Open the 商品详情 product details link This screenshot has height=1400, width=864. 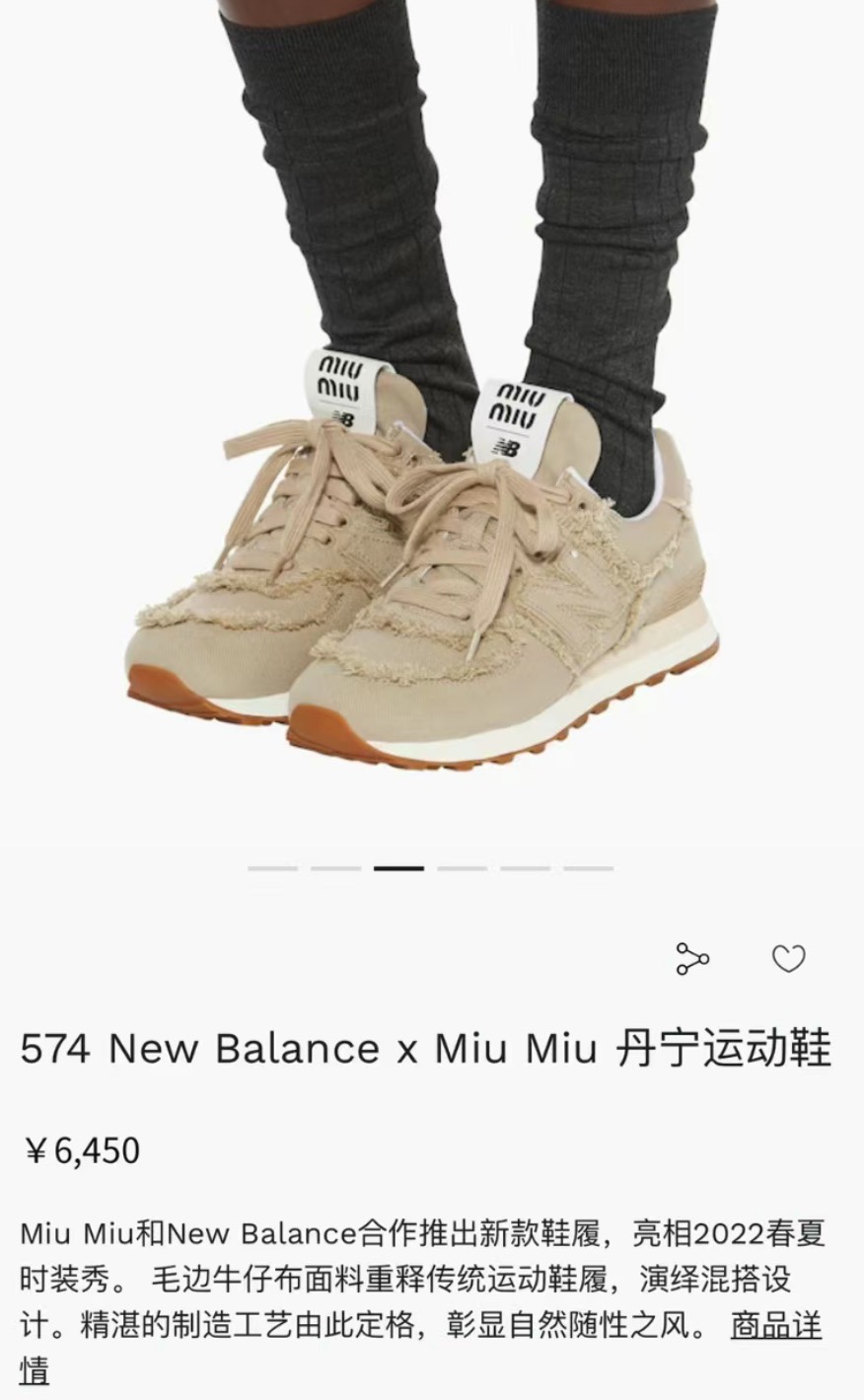pyautogui.click(x=775, y=1325)
